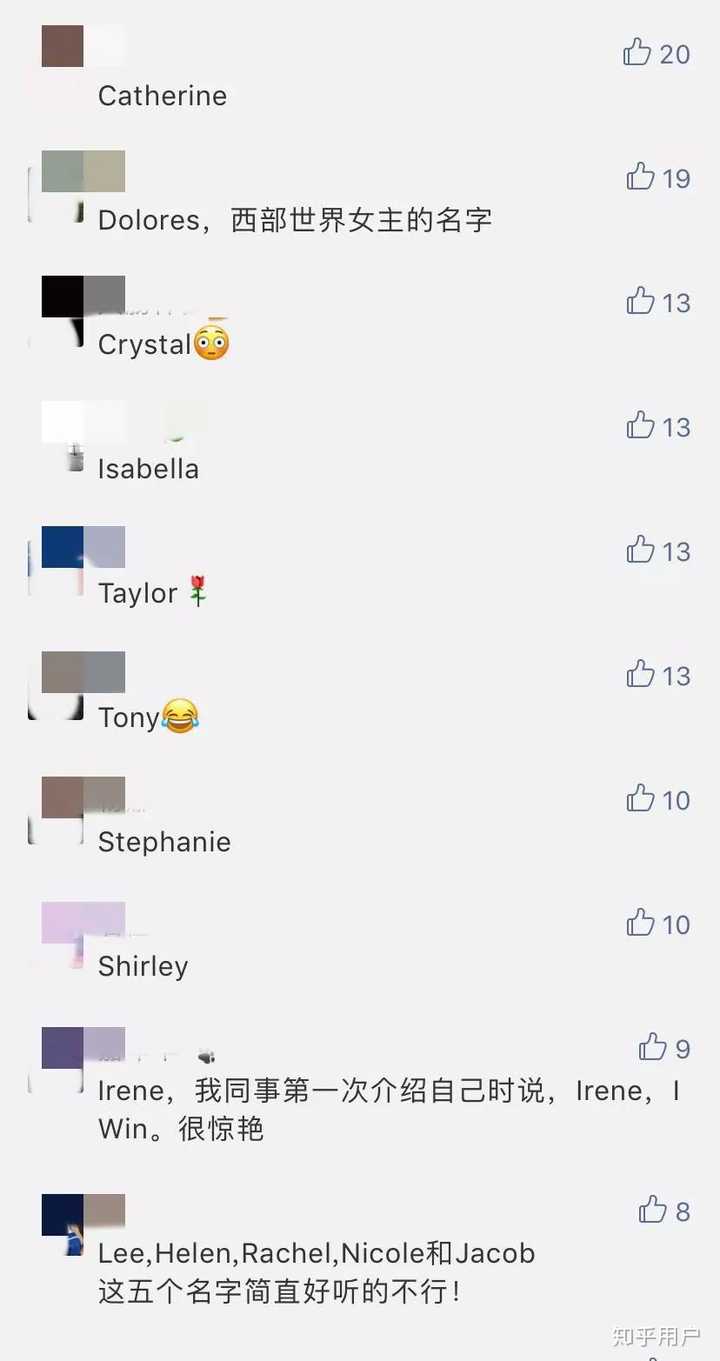
Task: Like the Catherine comment
Action: [x=638, y=52]
